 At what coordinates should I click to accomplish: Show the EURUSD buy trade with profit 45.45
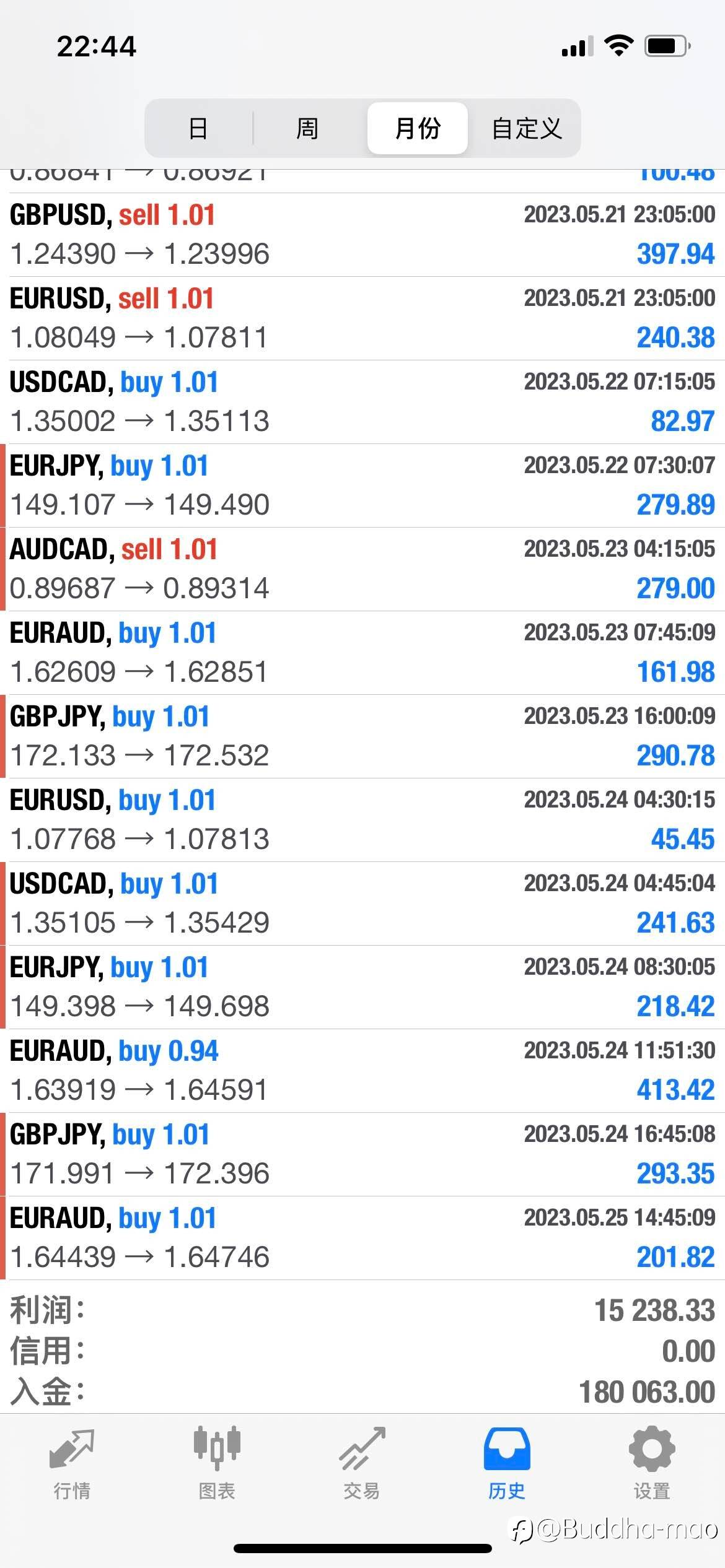[x=362, y=820]
